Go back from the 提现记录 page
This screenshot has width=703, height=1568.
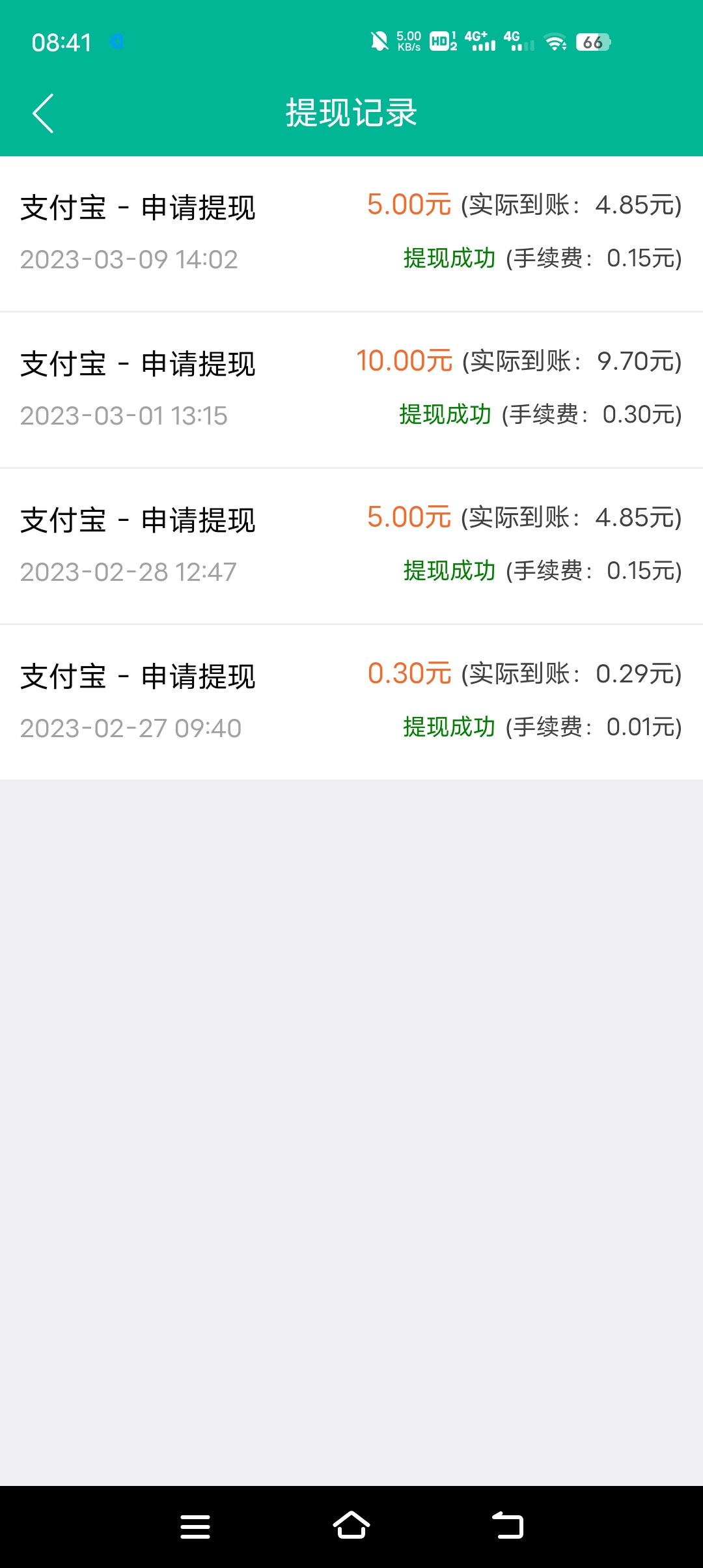[x=43, y=113]
